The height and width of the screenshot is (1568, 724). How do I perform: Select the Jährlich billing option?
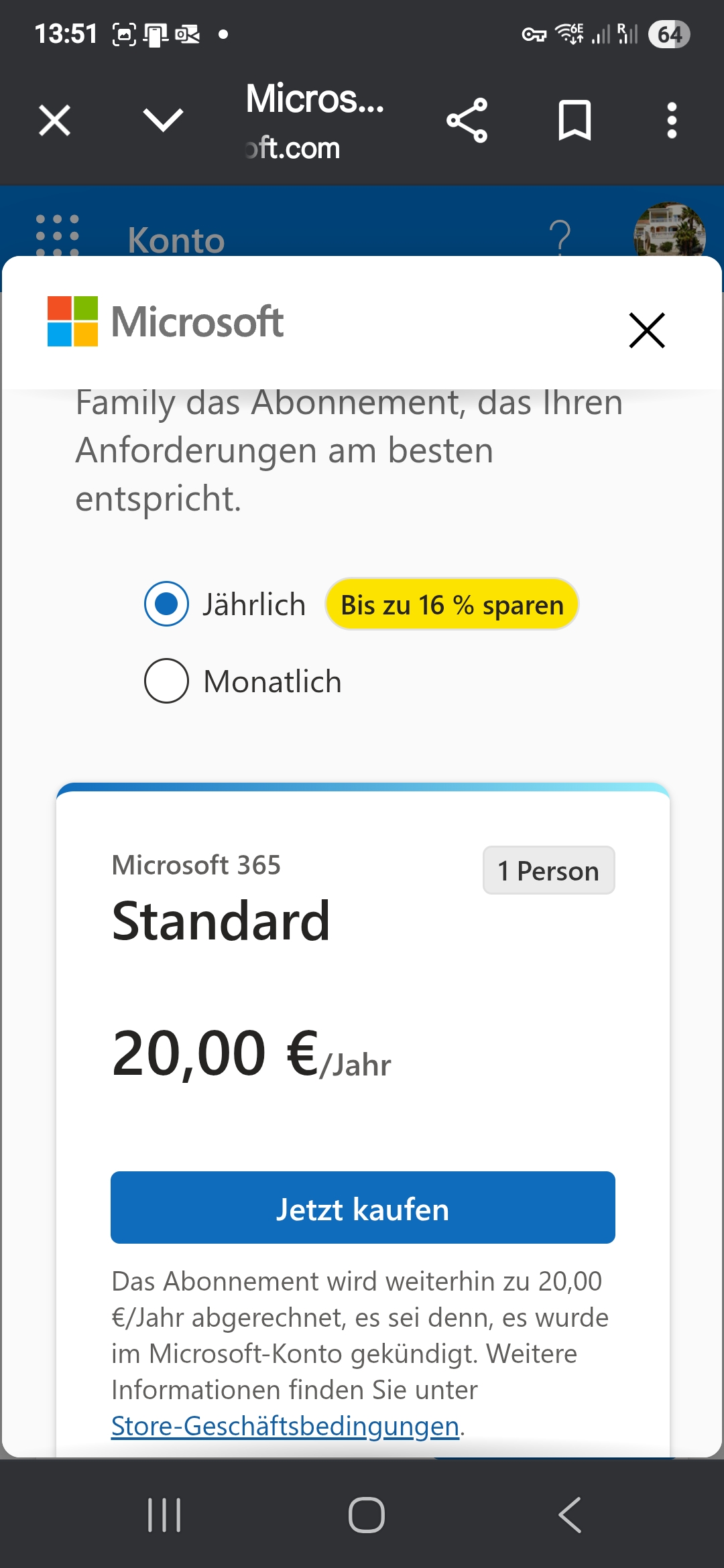(167, 604)
